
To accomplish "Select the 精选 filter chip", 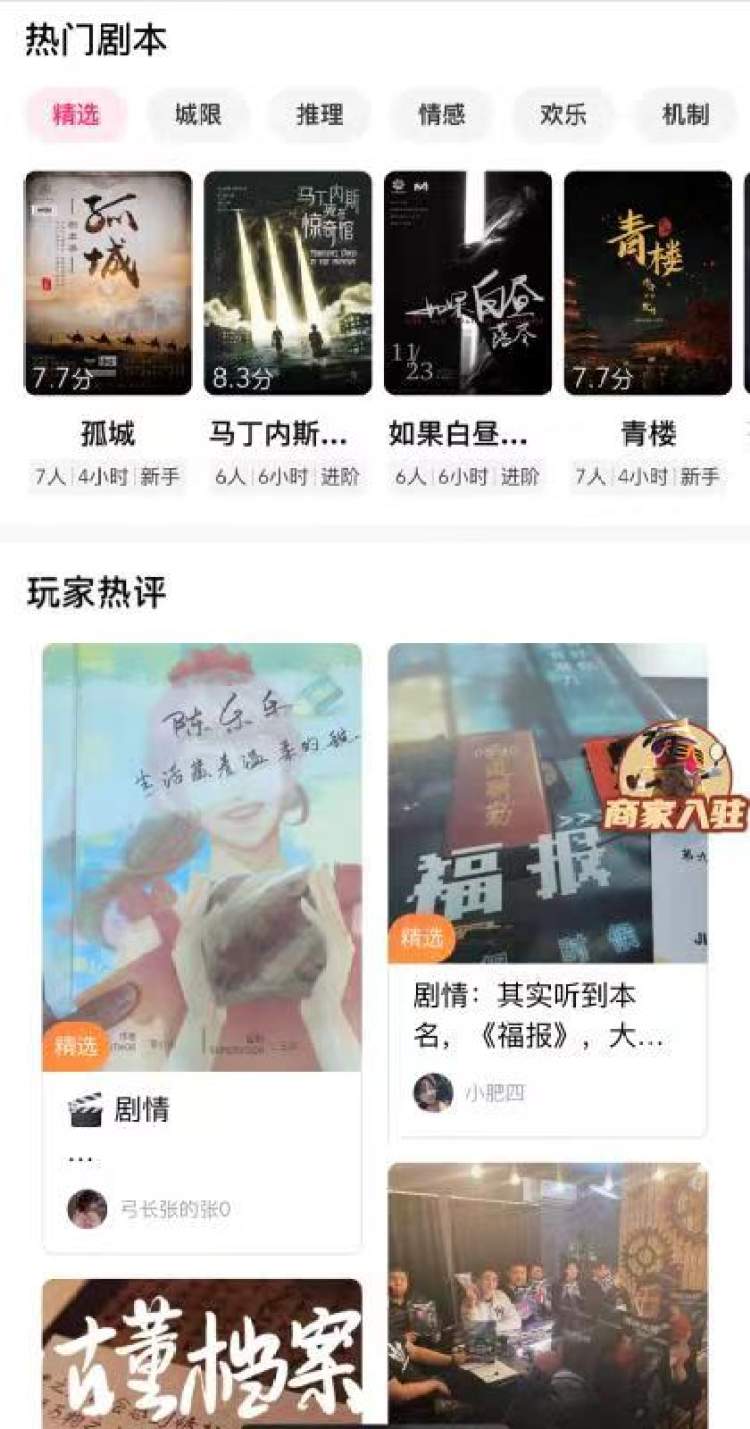I will 76,115.
